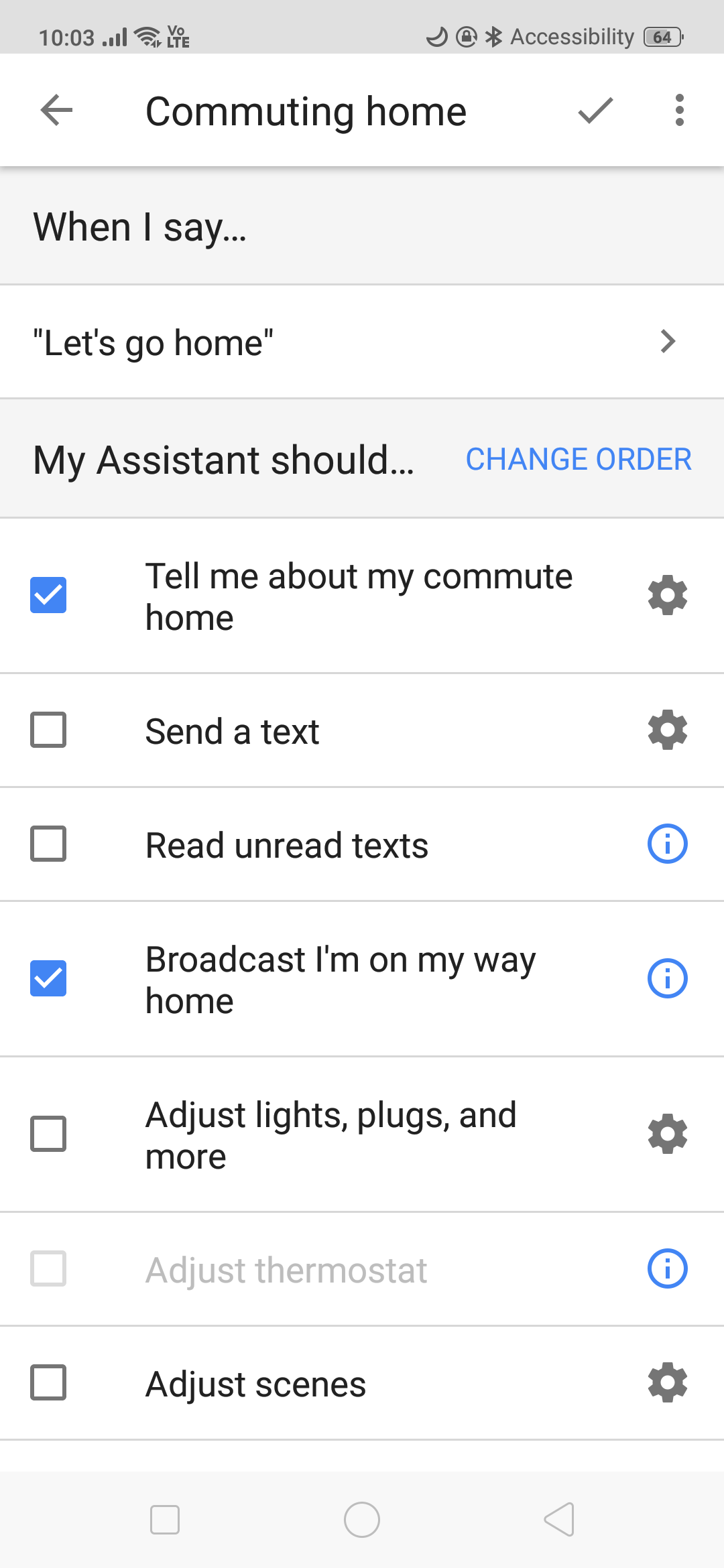Check Adjust lights, plugs, and more
The width and height of the screenshot is (724, 1568).
coord(48,1134)
